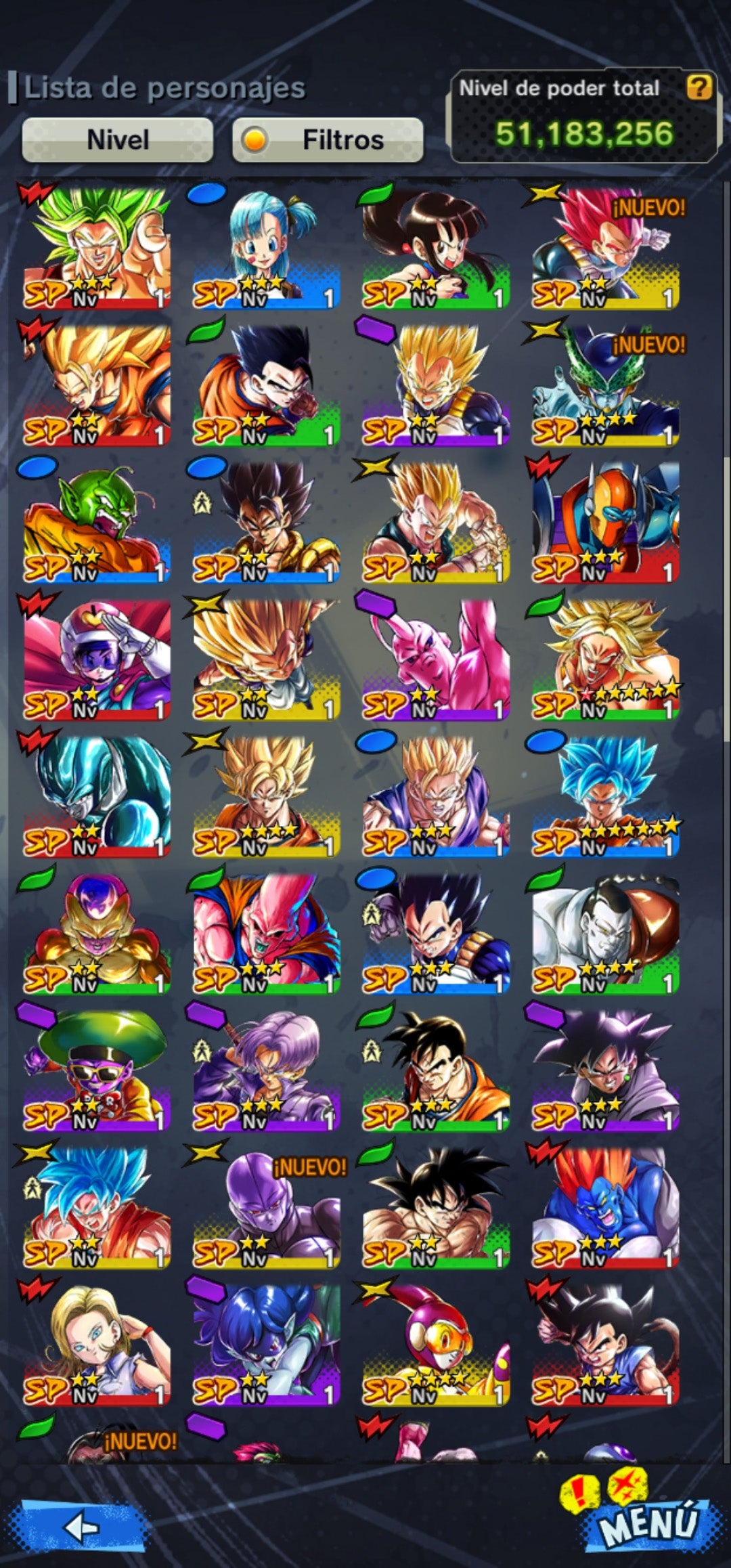Image resolution: width=731 pixels, height=1568 pixels.
Task: Select the Super Saiyan Broly with green hair
Action: (97, 248)
